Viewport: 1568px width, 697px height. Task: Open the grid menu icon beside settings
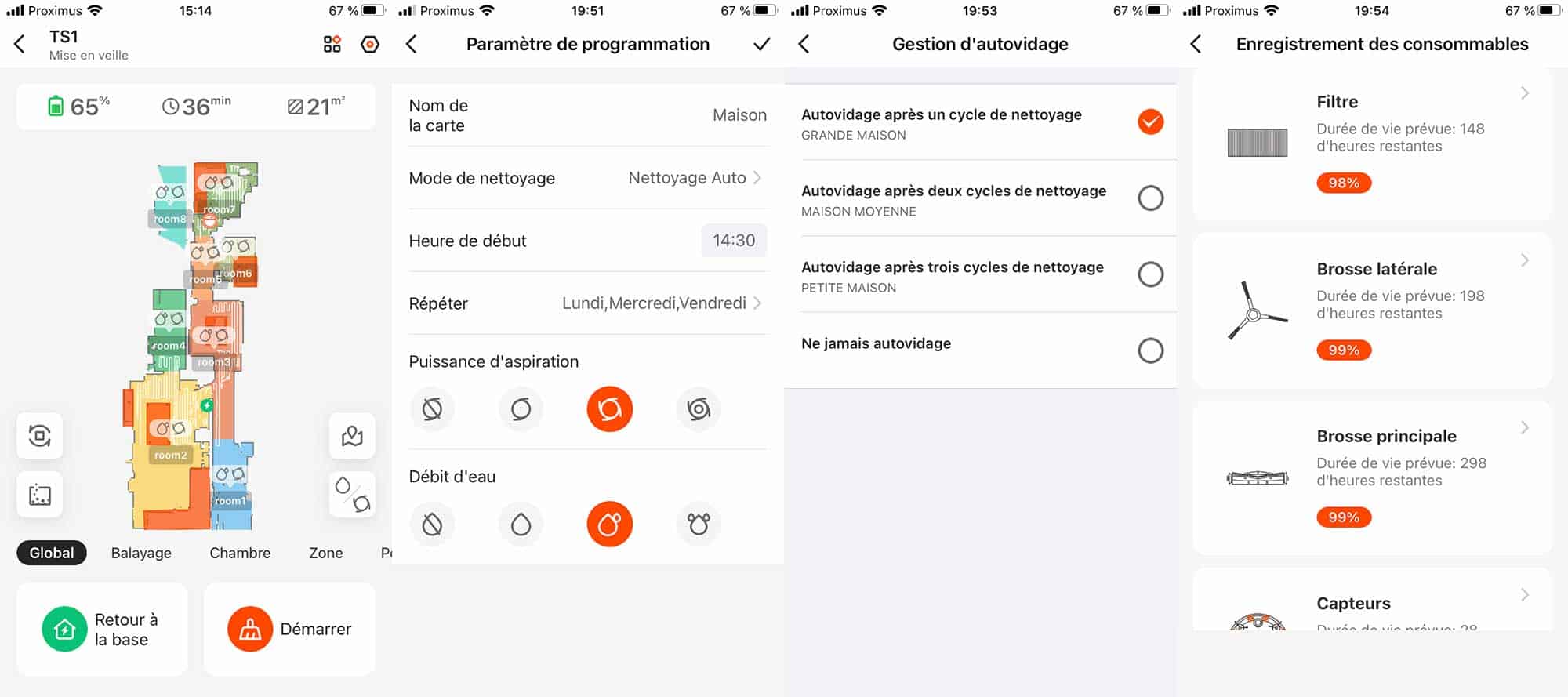coord(332,44)
